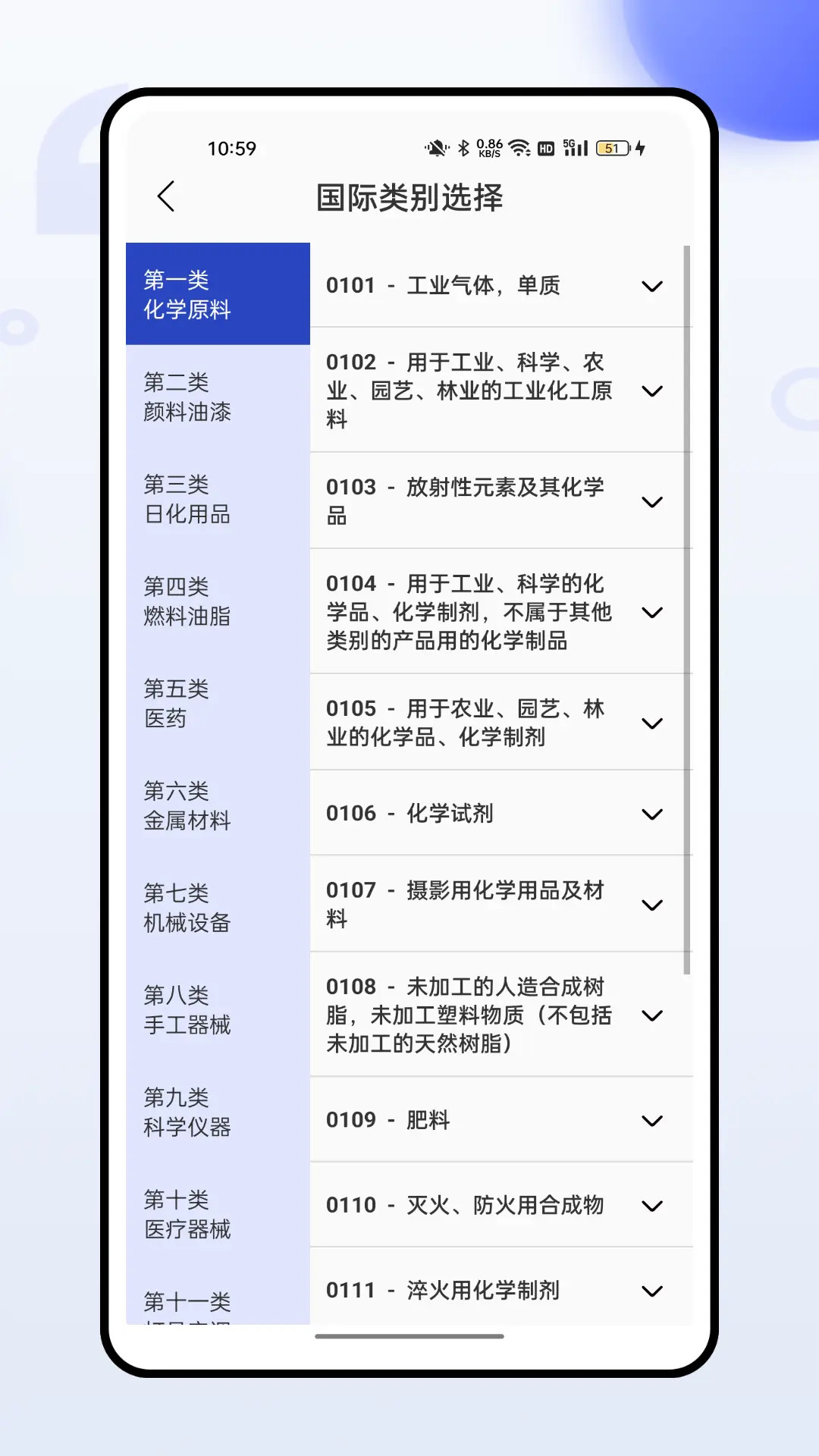Switch to 第二类 颜料油漆 category
The height and width of the screenshot is (1456, 819).
coord(218,396)
